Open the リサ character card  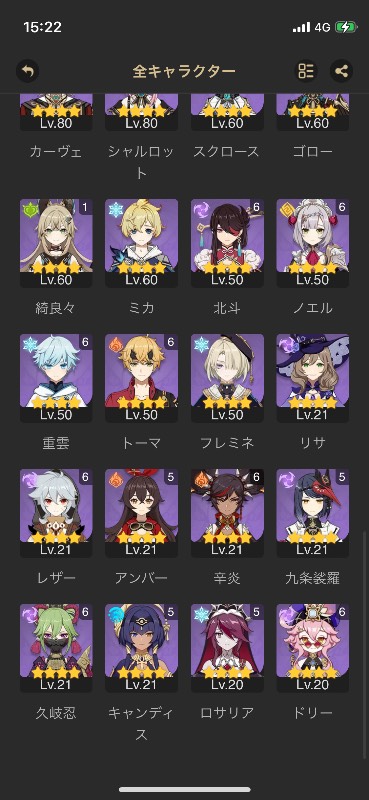[313, 379]
